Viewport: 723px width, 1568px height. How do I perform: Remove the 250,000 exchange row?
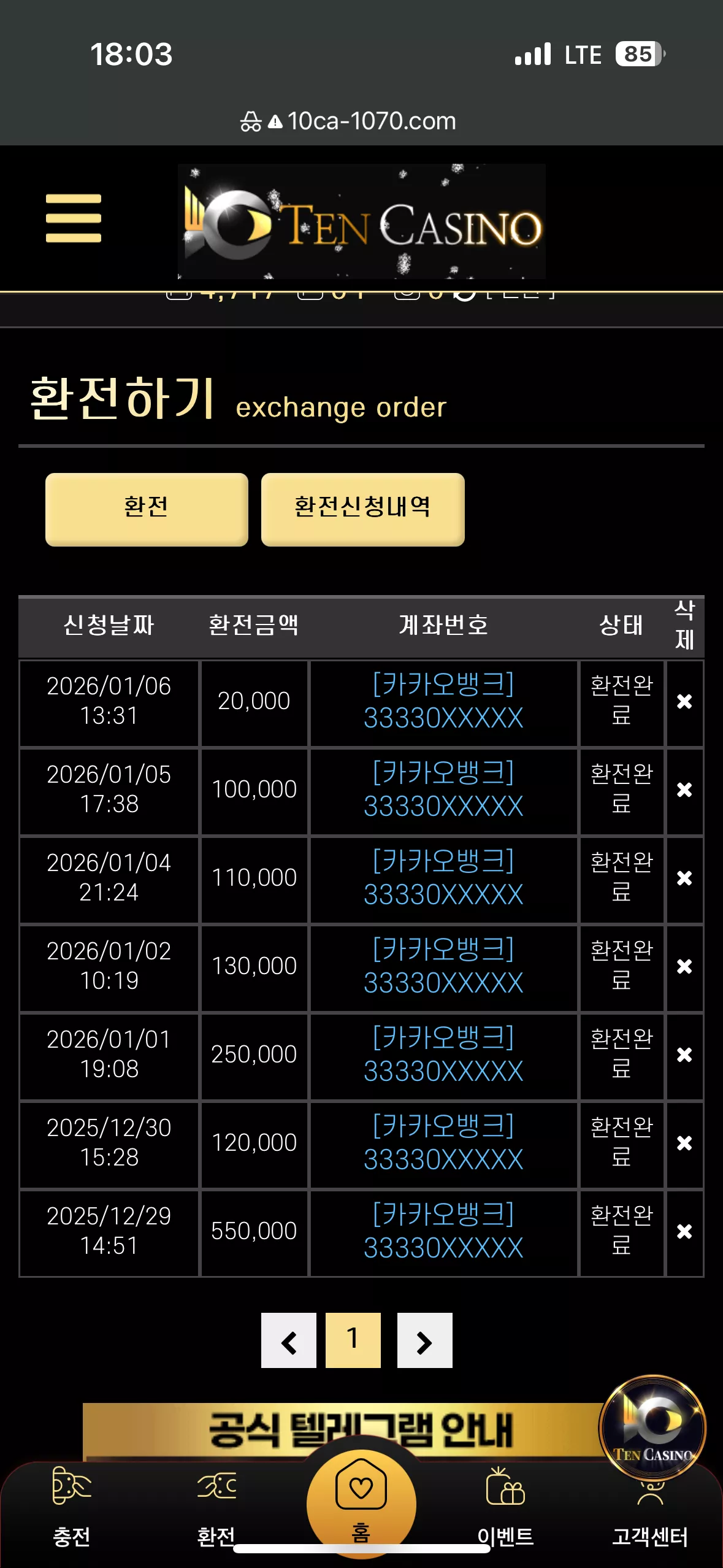pyautogui.click(x=684, y=1055)
